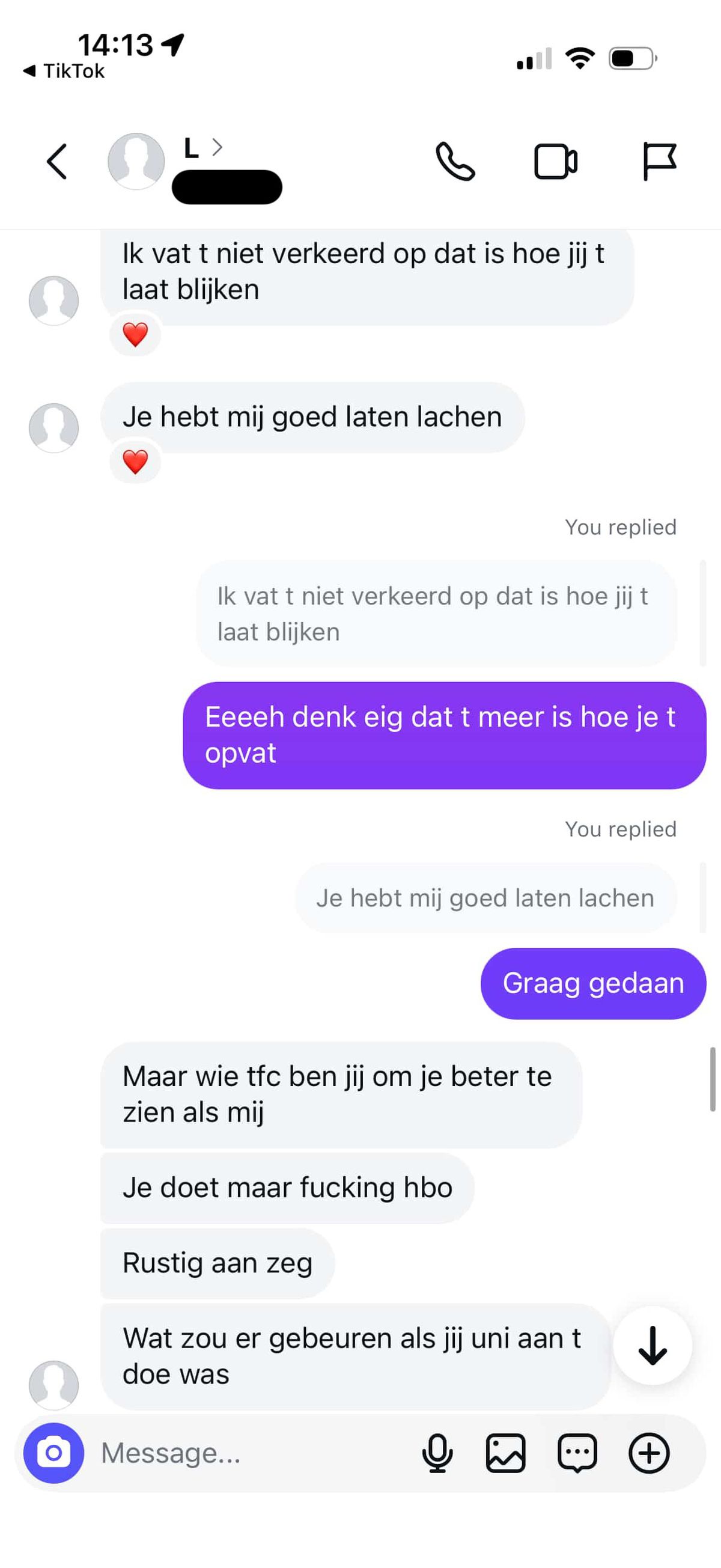Record a voice message with the microphone
Screen dimensions: 721x1568
click(x=437, y=1453)
